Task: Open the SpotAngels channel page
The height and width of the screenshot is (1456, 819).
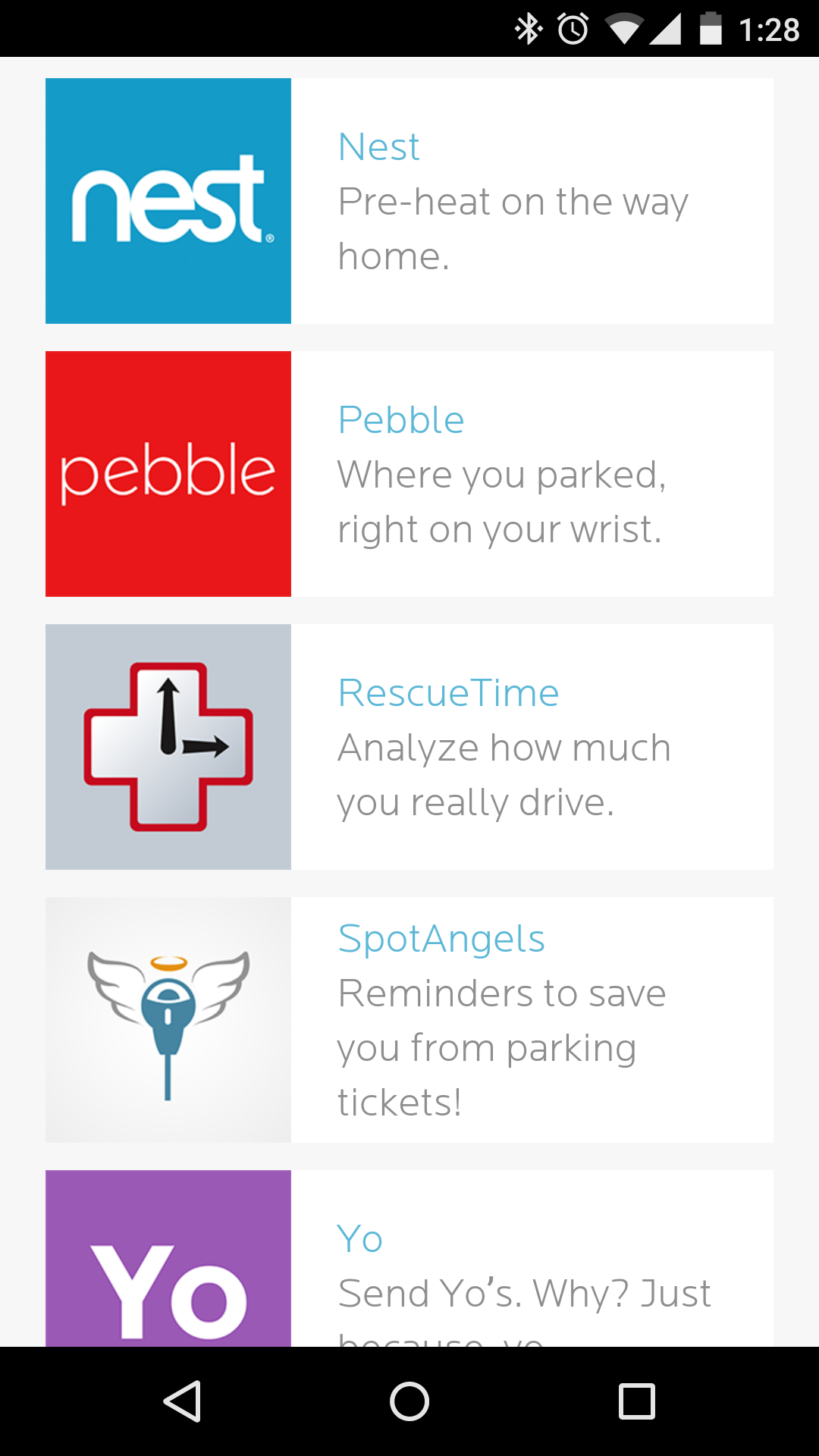Action: pyautogui.click(x=441, y=939)
